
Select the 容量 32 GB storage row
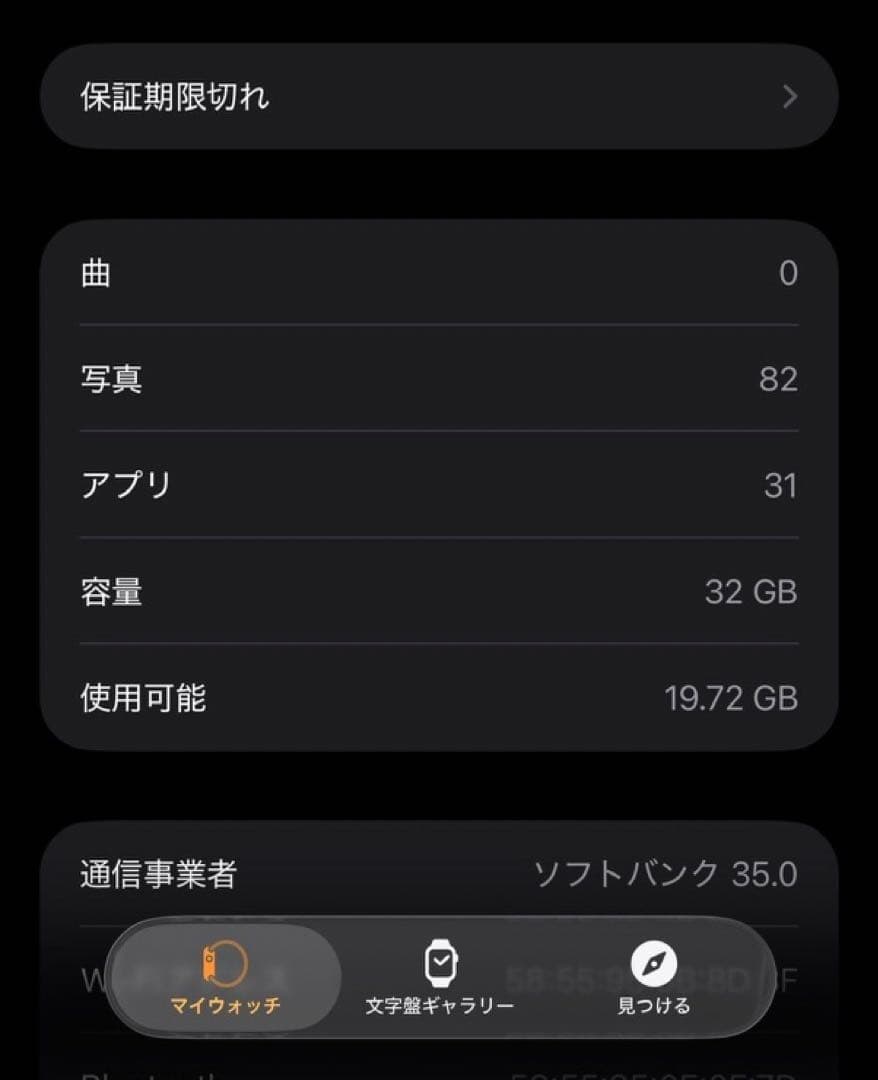tap(439, 592)
